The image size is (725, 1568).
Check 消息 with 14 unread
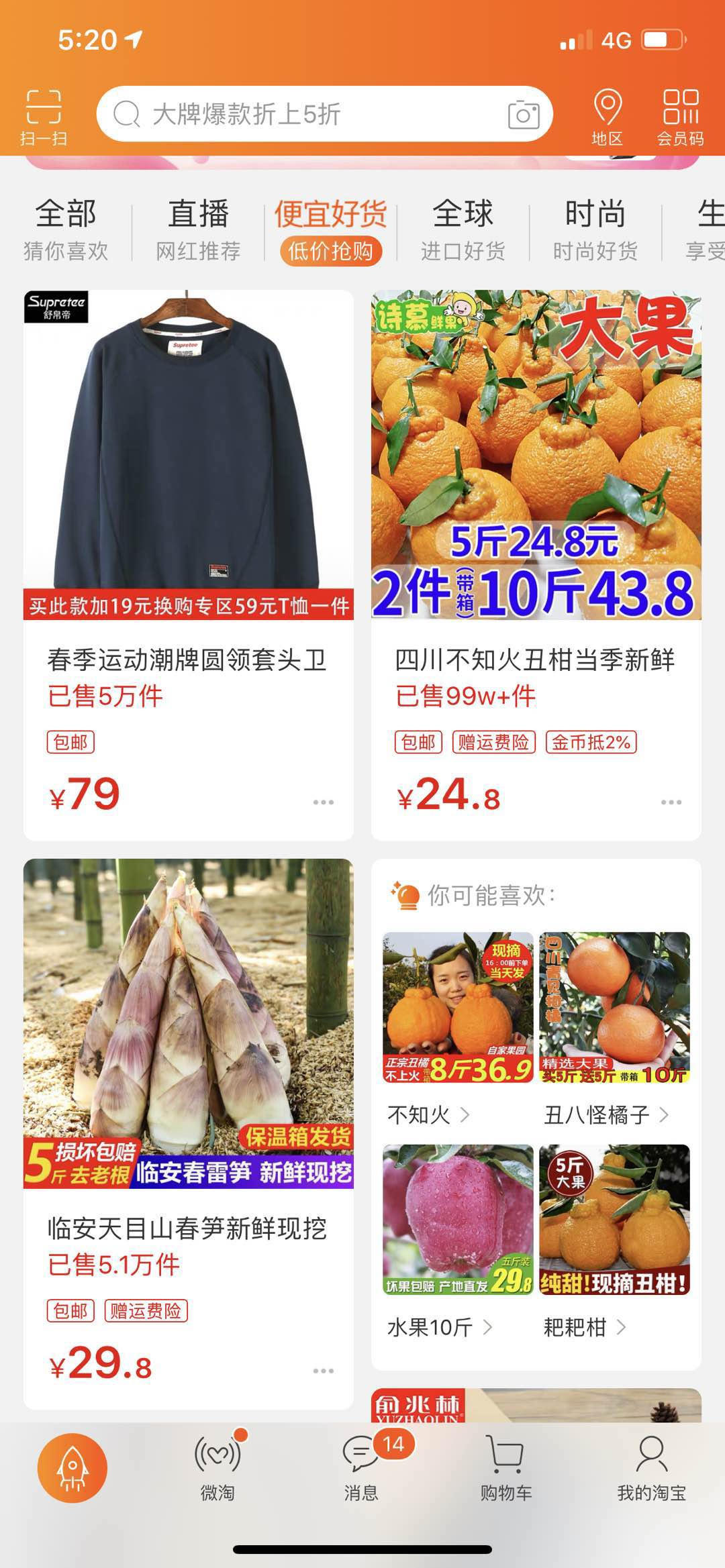point(361,1467)
